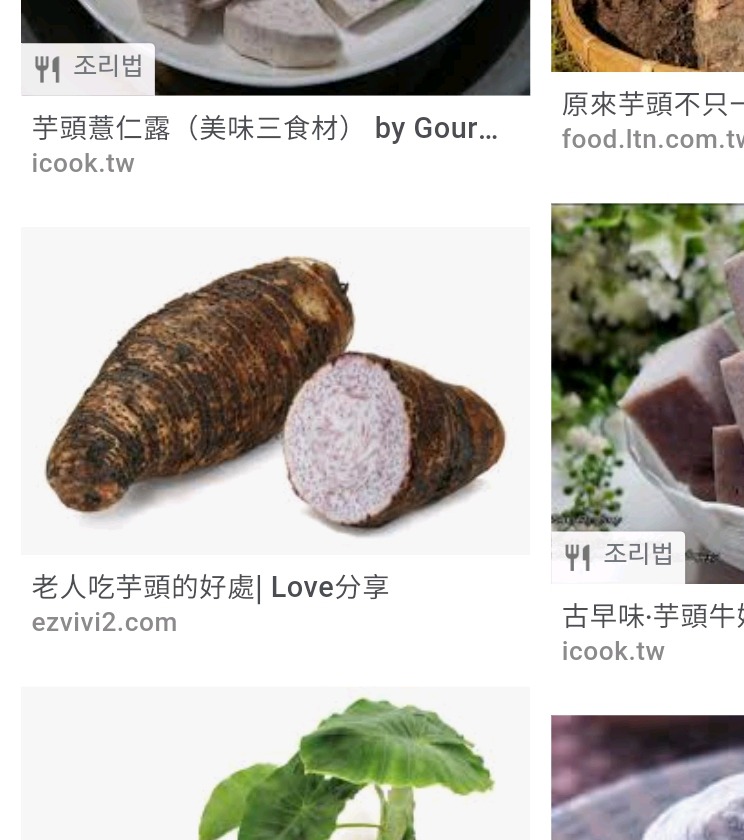Select the utensil icon on the taro cake thumbnail

click(x=578, y=557)
